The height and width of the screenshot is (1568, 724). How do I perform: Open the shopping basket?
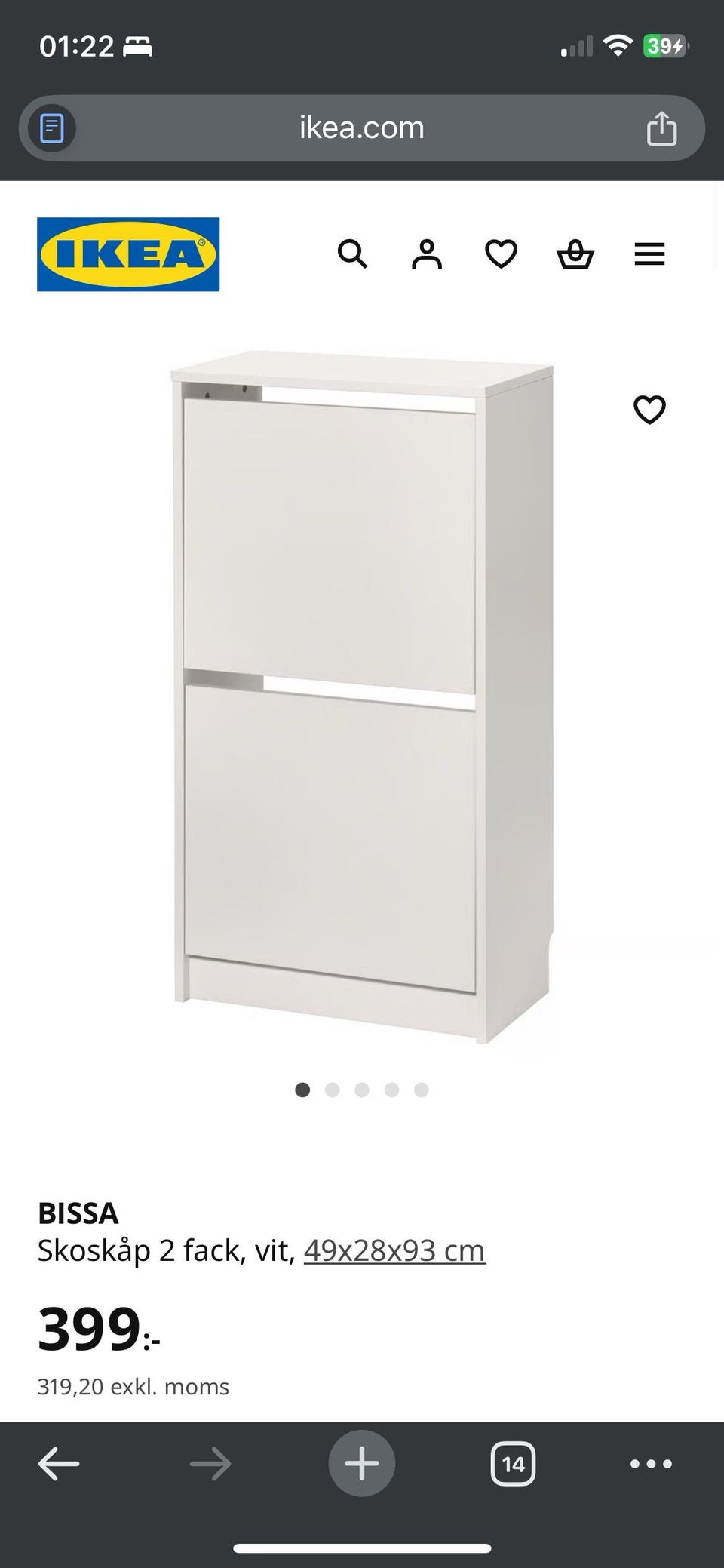point(575,254)
